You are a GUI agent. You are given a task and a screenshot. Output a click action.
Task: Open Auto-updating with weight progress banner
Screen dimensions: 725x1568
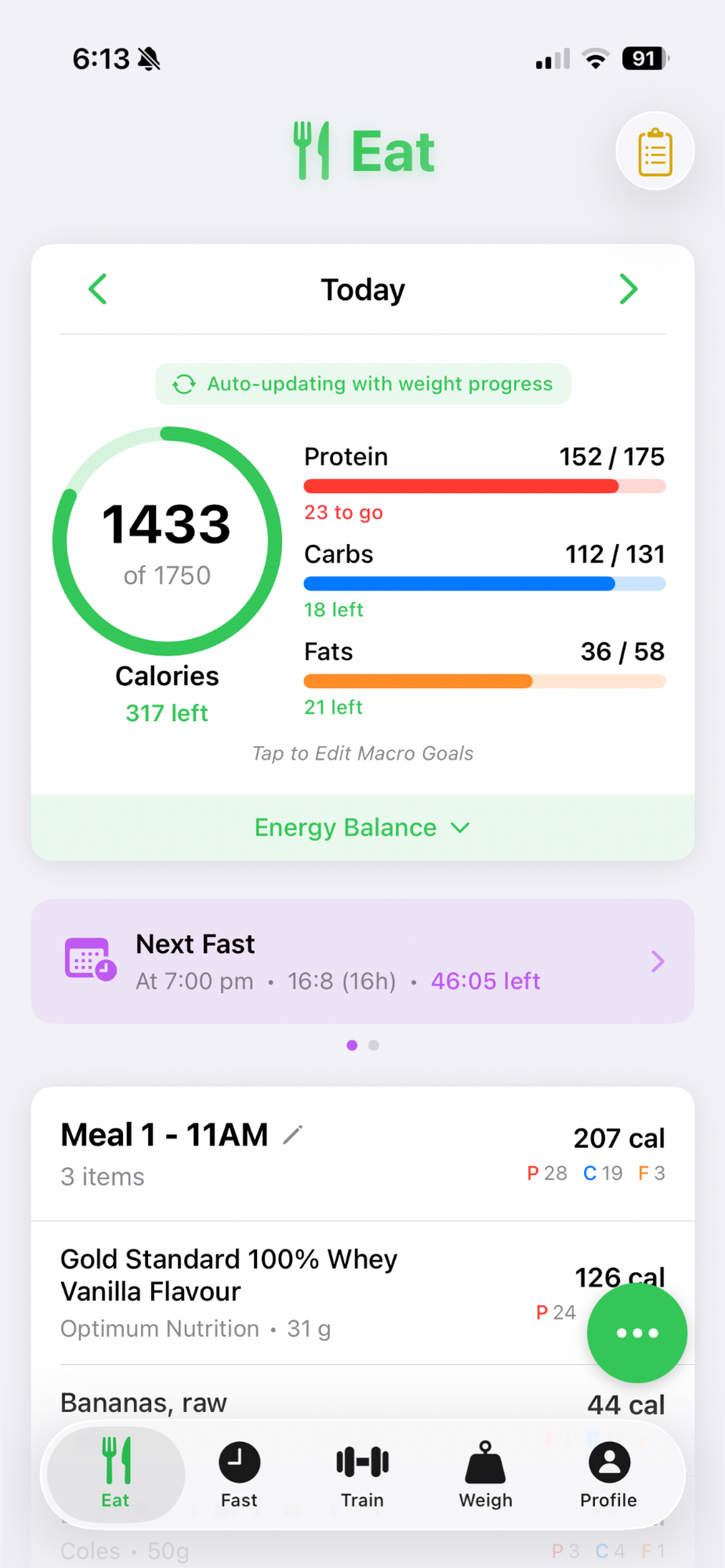pos(363,383)
